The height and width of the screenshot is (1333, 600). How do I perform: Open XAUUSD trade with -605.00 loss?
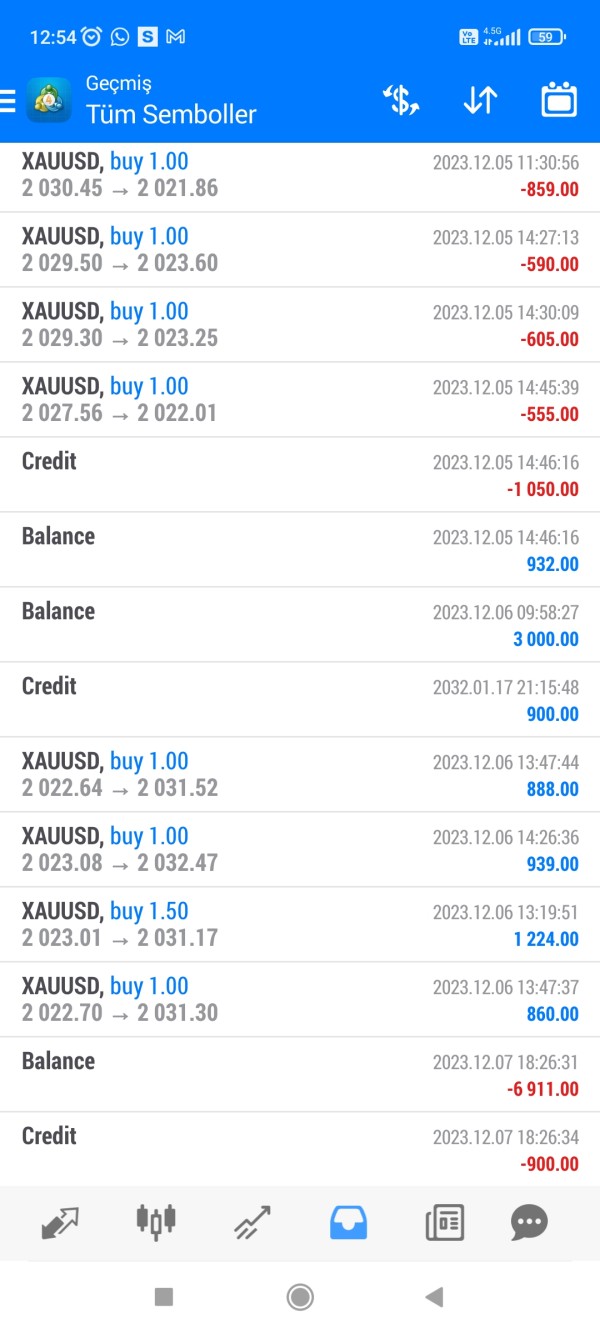[300, 324]
